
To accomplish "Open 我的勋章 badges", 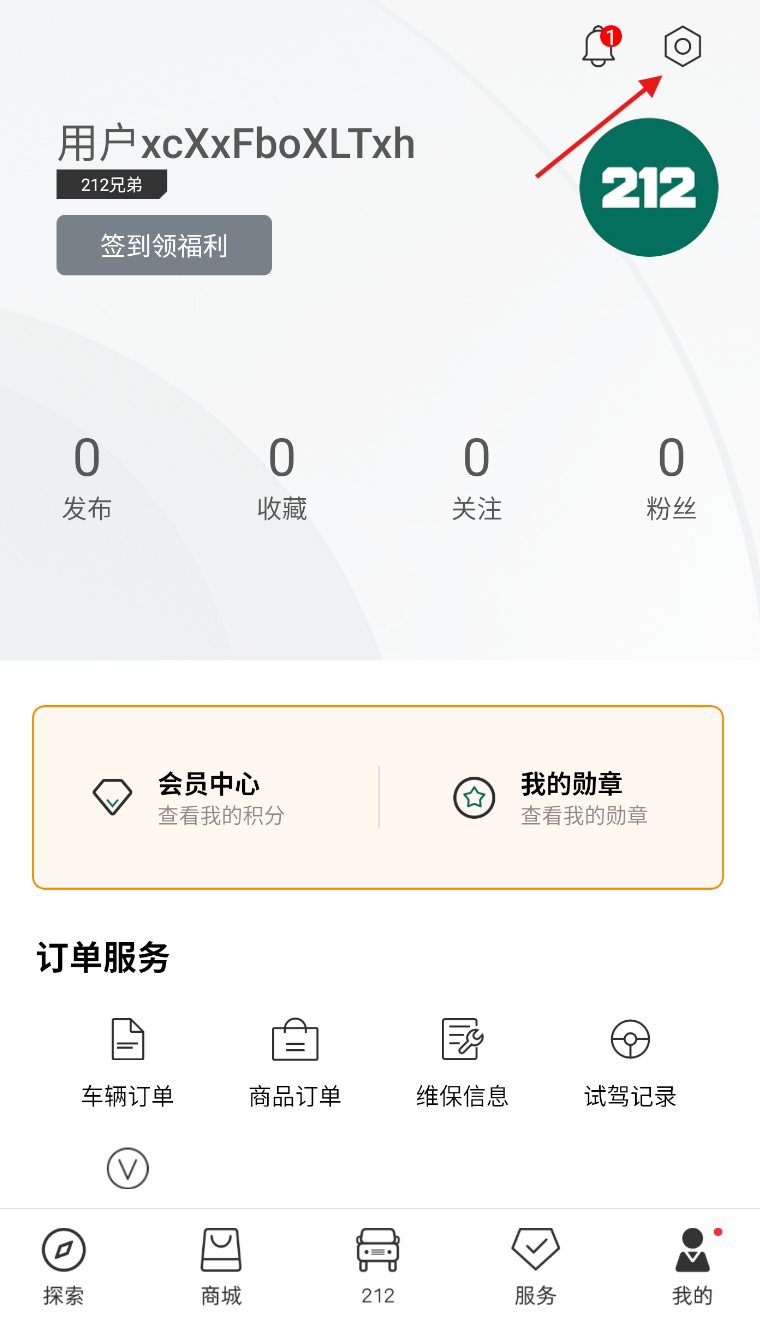I will (550, 798).
